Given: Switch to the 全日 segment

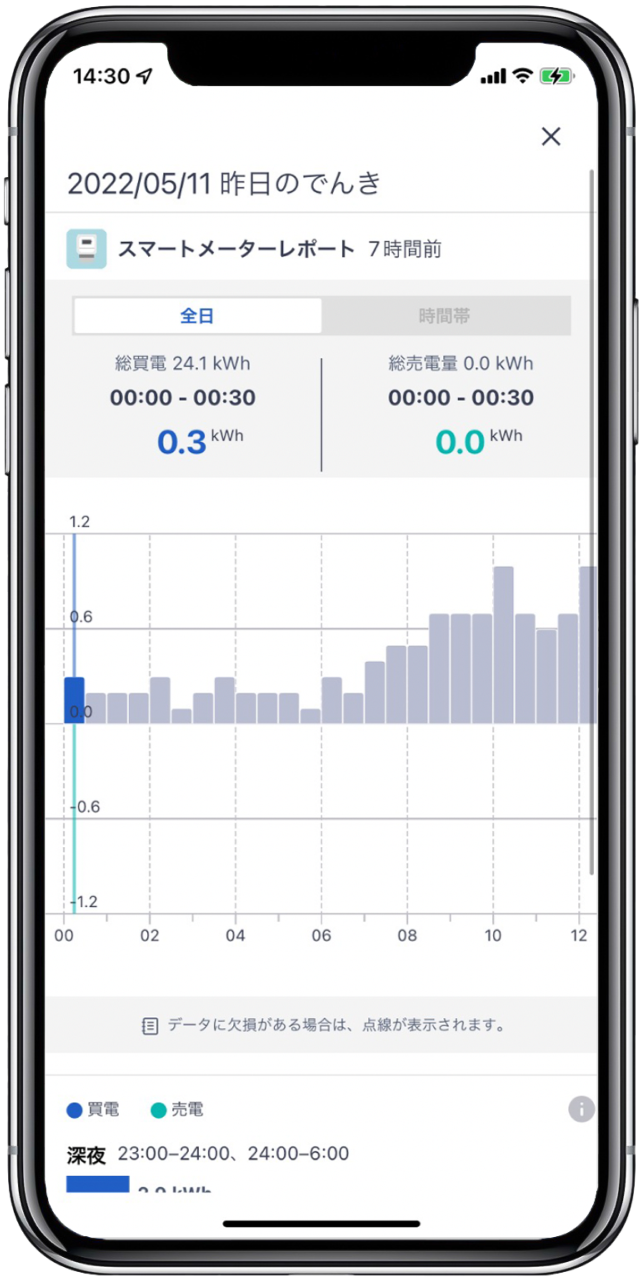Looking at the screenshot, I should 197,316.
